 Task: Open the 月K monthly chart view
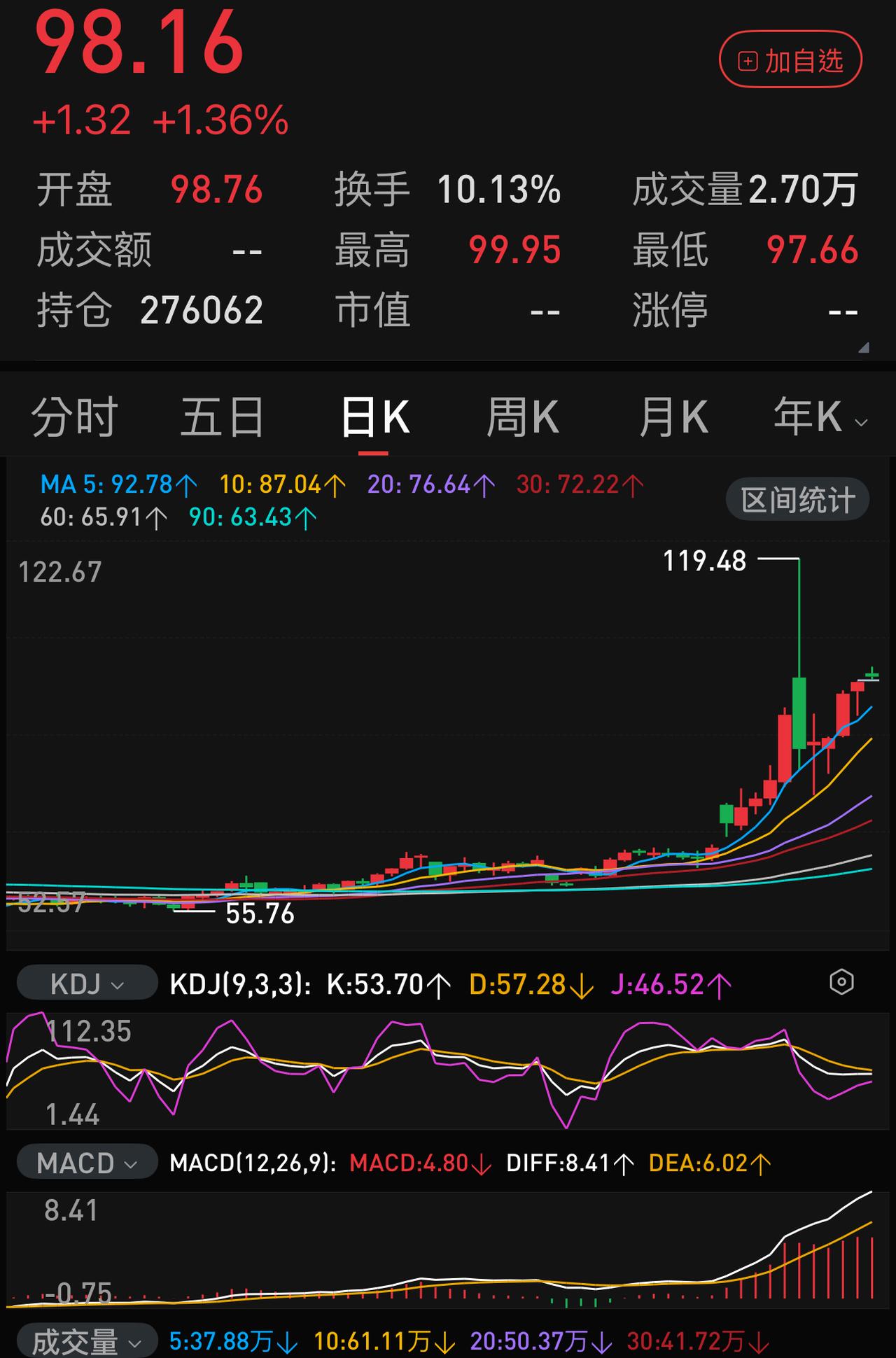tap(673, 414)
